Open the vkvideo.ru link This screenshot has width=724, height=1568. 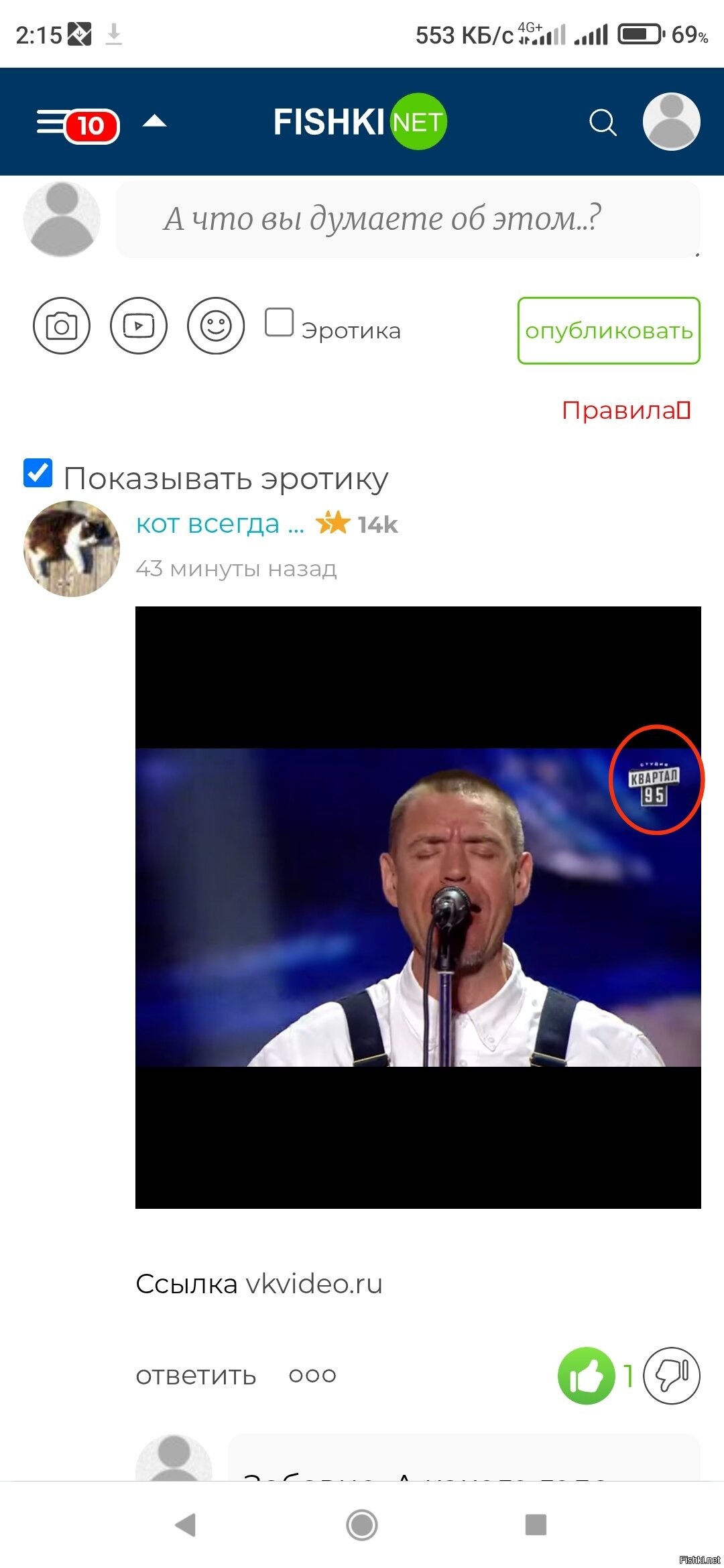pyautogui.click(x=314, y=1284)
